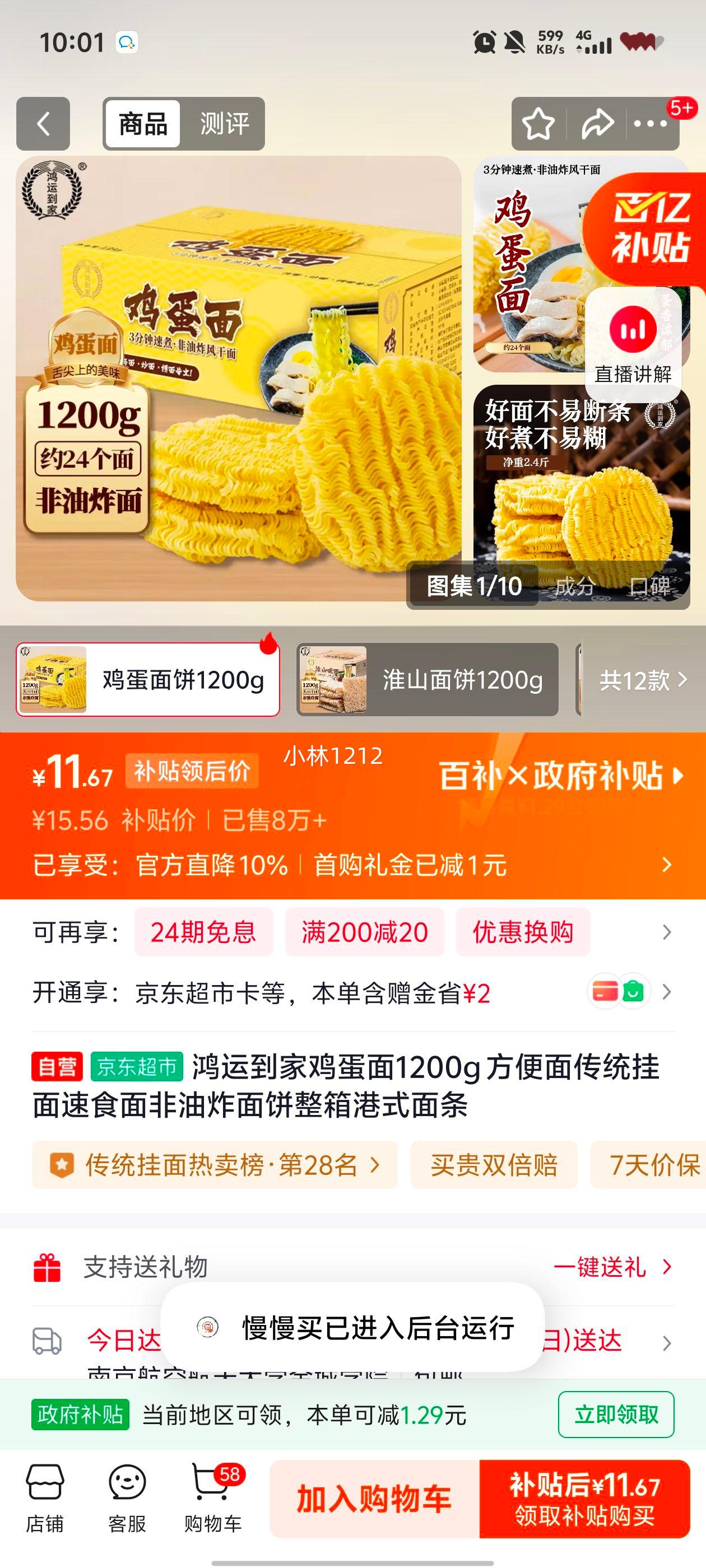Viewport: 706px width, 1568px height.
Task: Tap the 满200减20 coupon chip
Action: [x=364, y=932]
